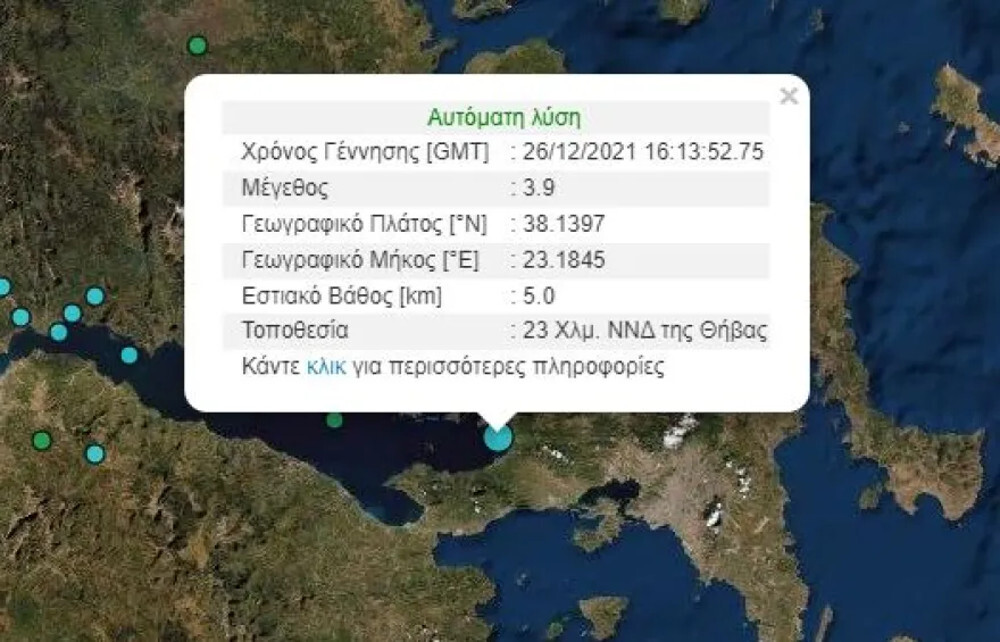The width and height of the screenshot is (1000, 642).
Task: Close the earthquake info popup
Action: (788, 97)
